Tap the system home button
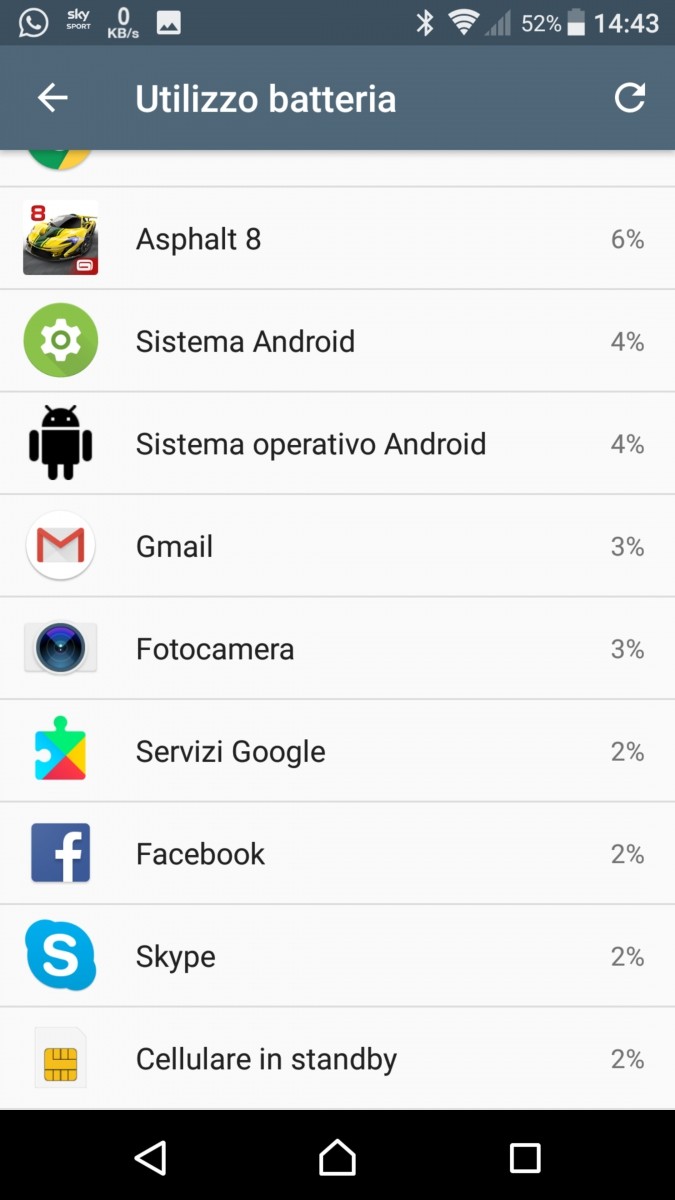 click(x=337, y=1157)
